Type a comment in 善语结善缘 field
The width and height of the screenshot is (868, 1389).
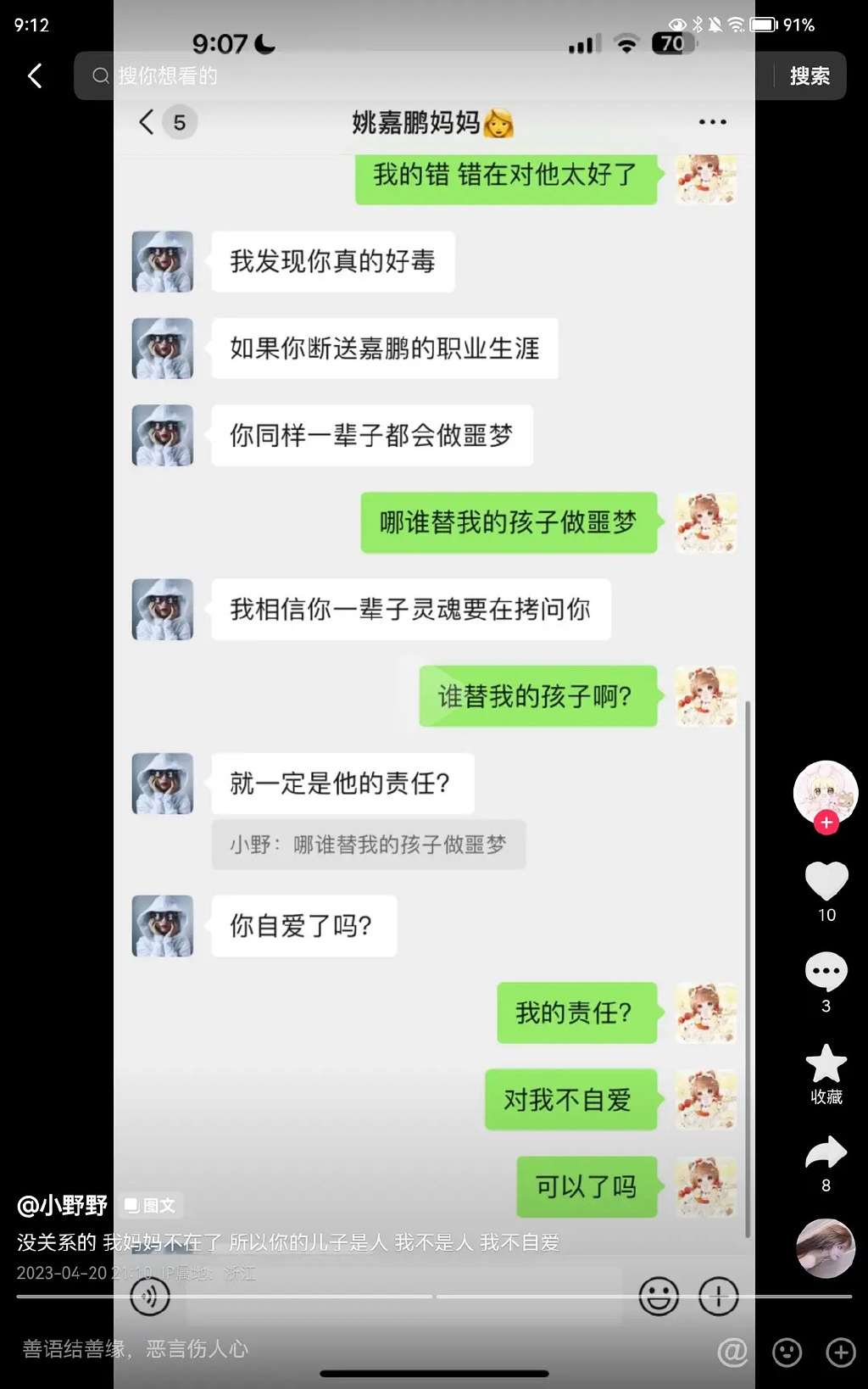[339, 1349]
